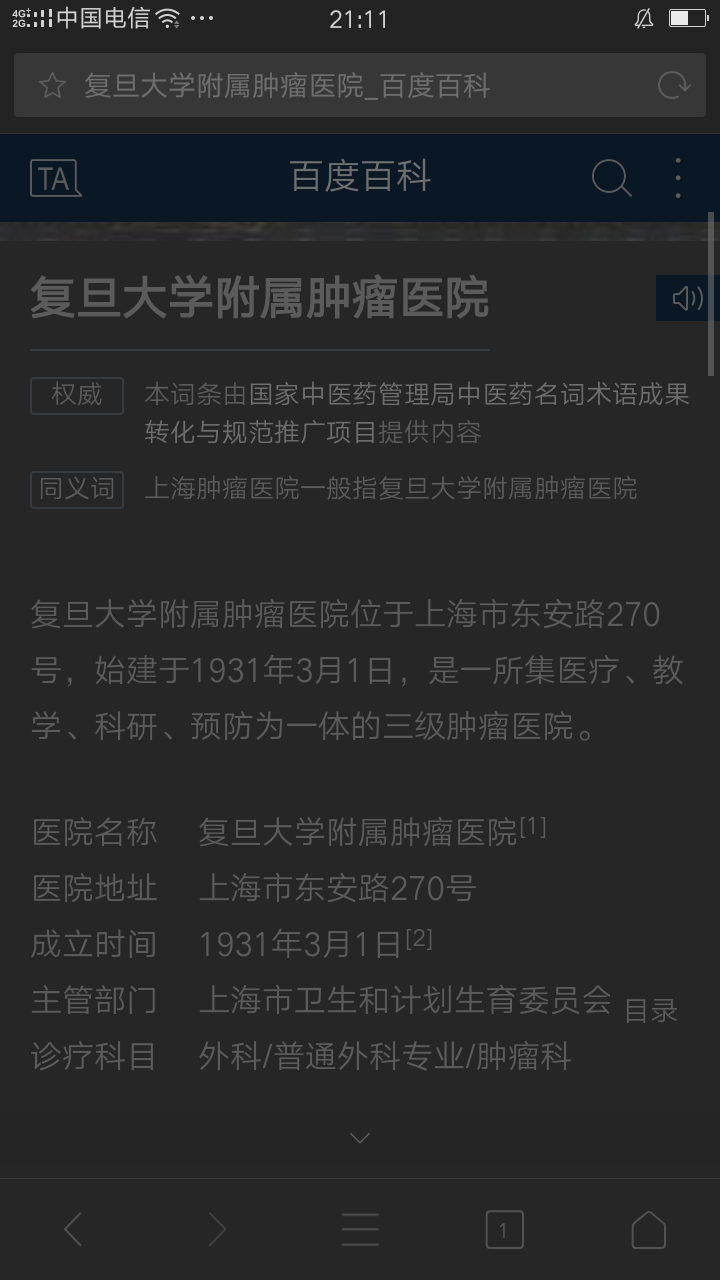
Task: Open the browser menu in the toolbar
Action: click(360, 1229)
